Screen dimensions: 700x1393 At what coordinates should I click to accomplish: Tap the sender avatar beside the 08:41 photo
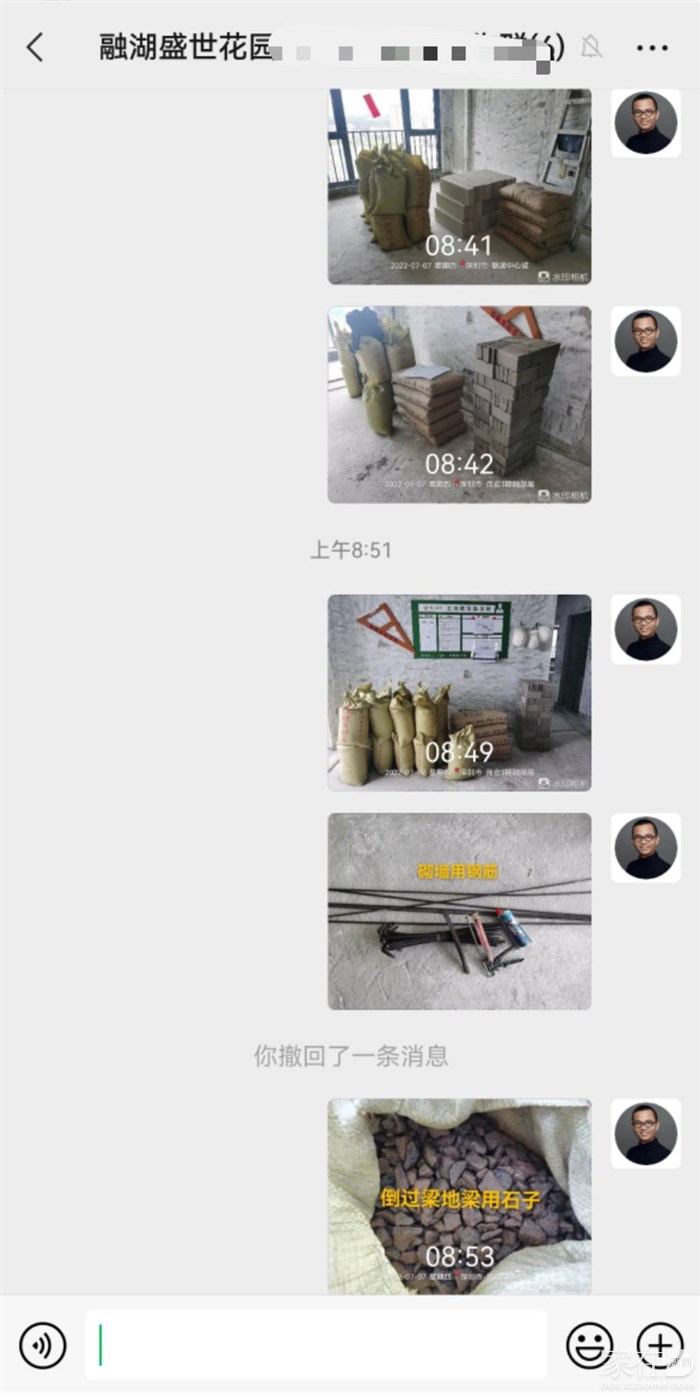[645, 123]
